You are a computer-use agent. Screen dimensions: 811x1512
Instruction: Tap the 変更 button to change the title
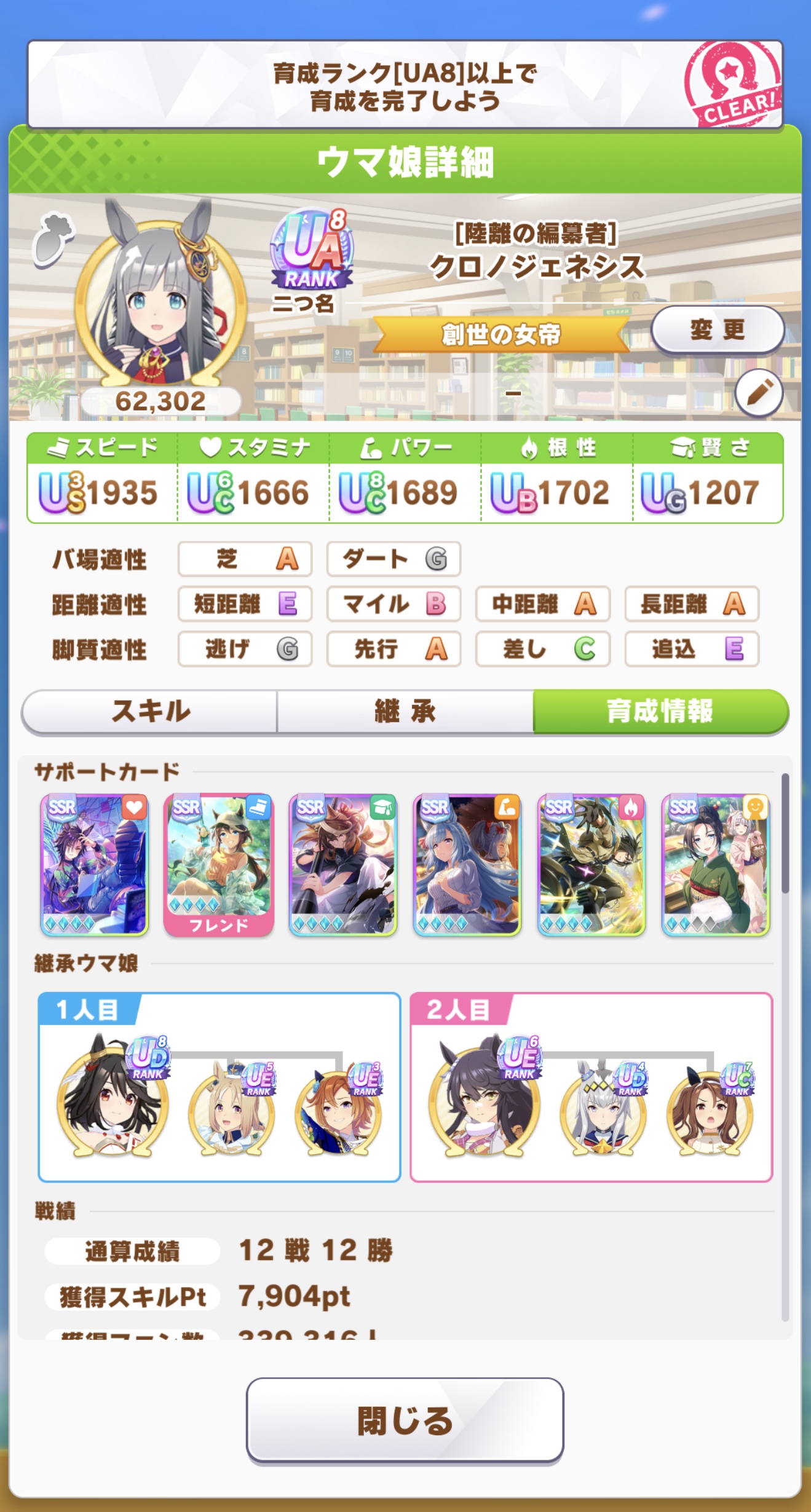pos(717,330)
